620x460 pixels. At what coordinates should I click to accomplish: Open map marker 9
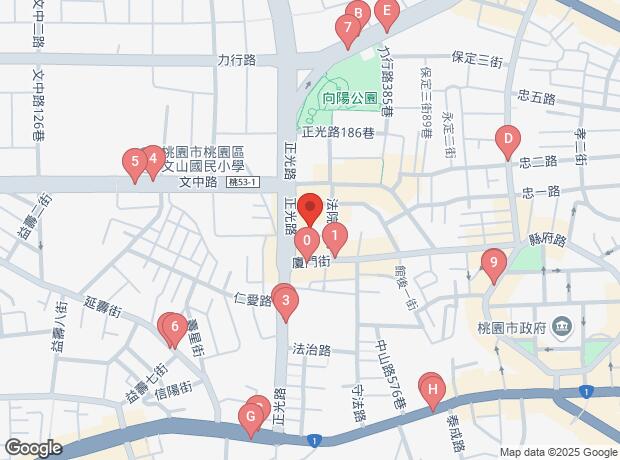[x=492, y=263]
